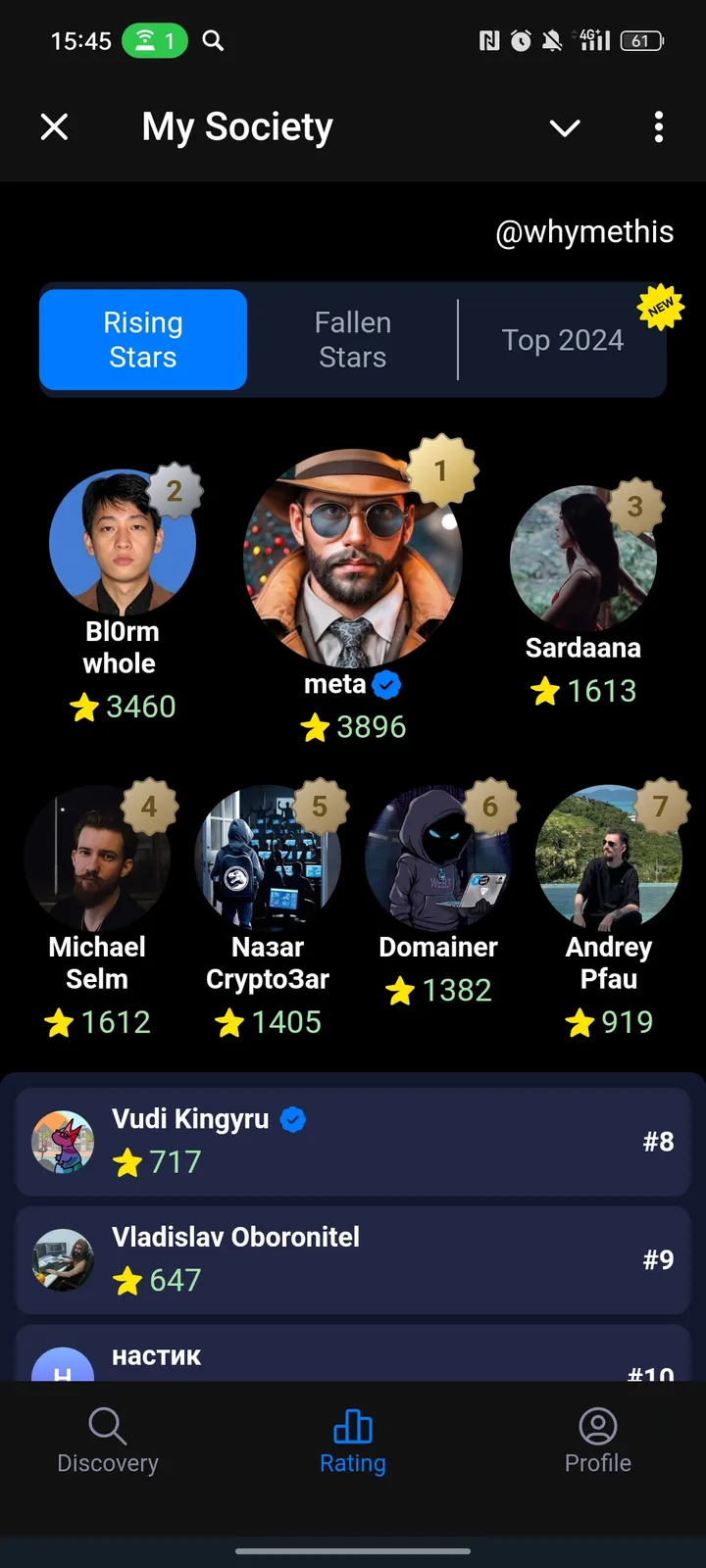706x1568 pixels.
Task: Expand the My Society header chevron
Action: pyautogui.click(x=564, y=127)
